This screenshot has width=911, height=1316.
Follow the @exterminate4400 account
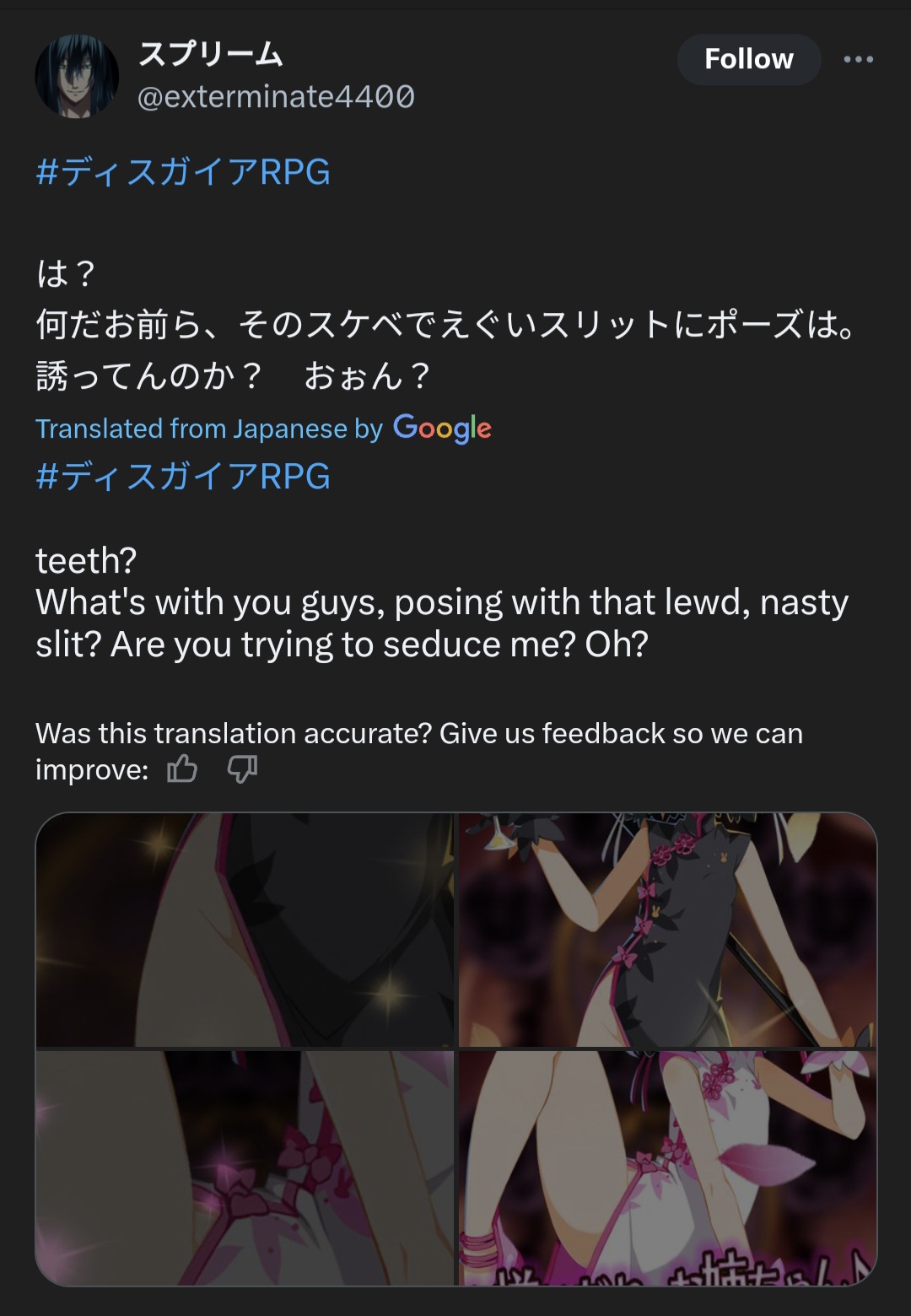(748, 59)
